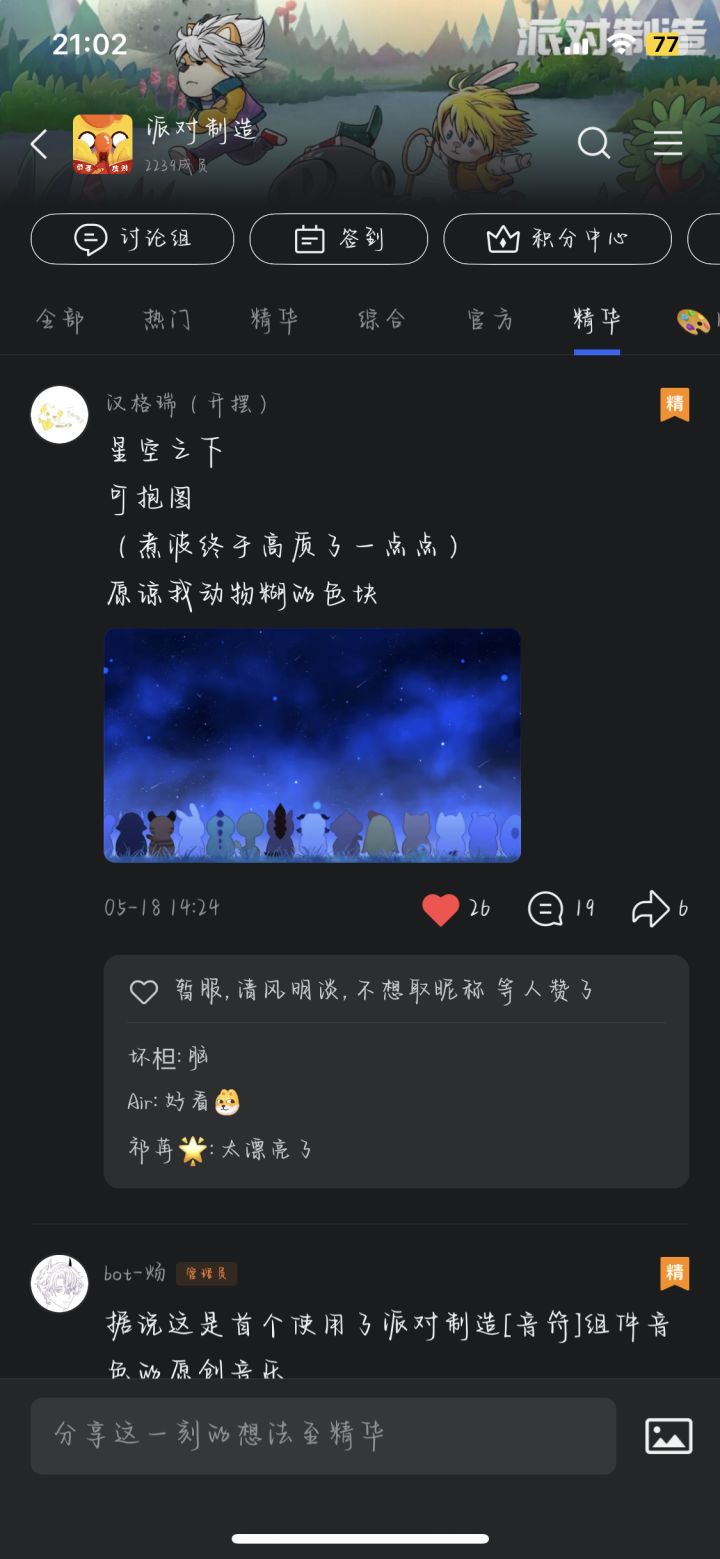The width and height of the screenshot is (720, 1559).
Task: Share 汉格瑞's 星空之下 post
Action: pos(651,909)
